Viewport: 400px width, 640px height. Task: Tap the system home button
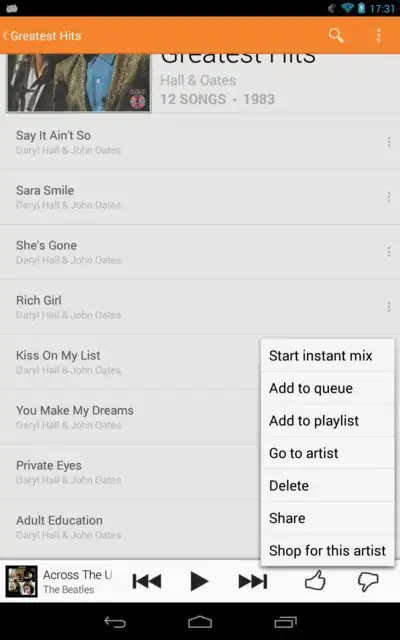coord(200,622)
